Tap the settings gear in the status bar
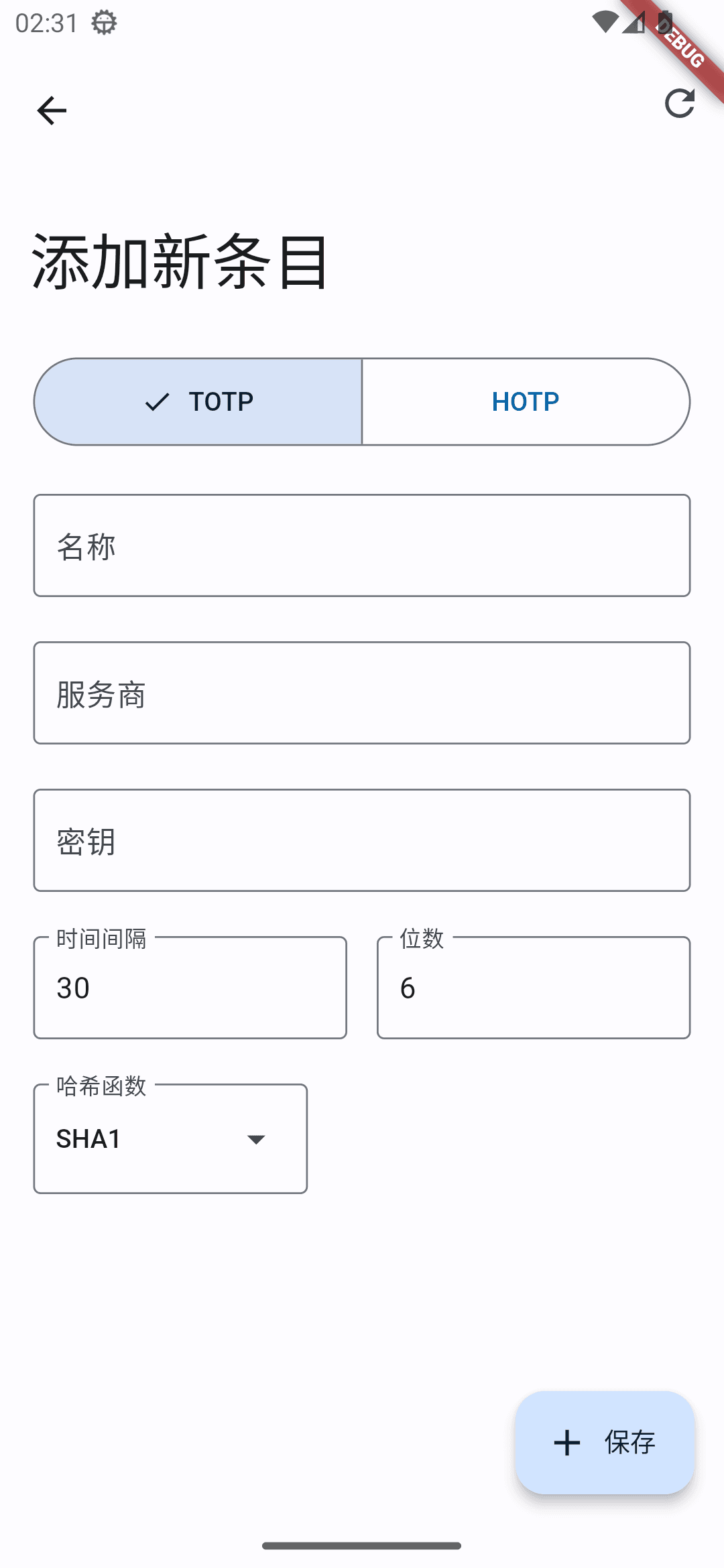Screen dimensions: 724x1568 pos(104,21)
